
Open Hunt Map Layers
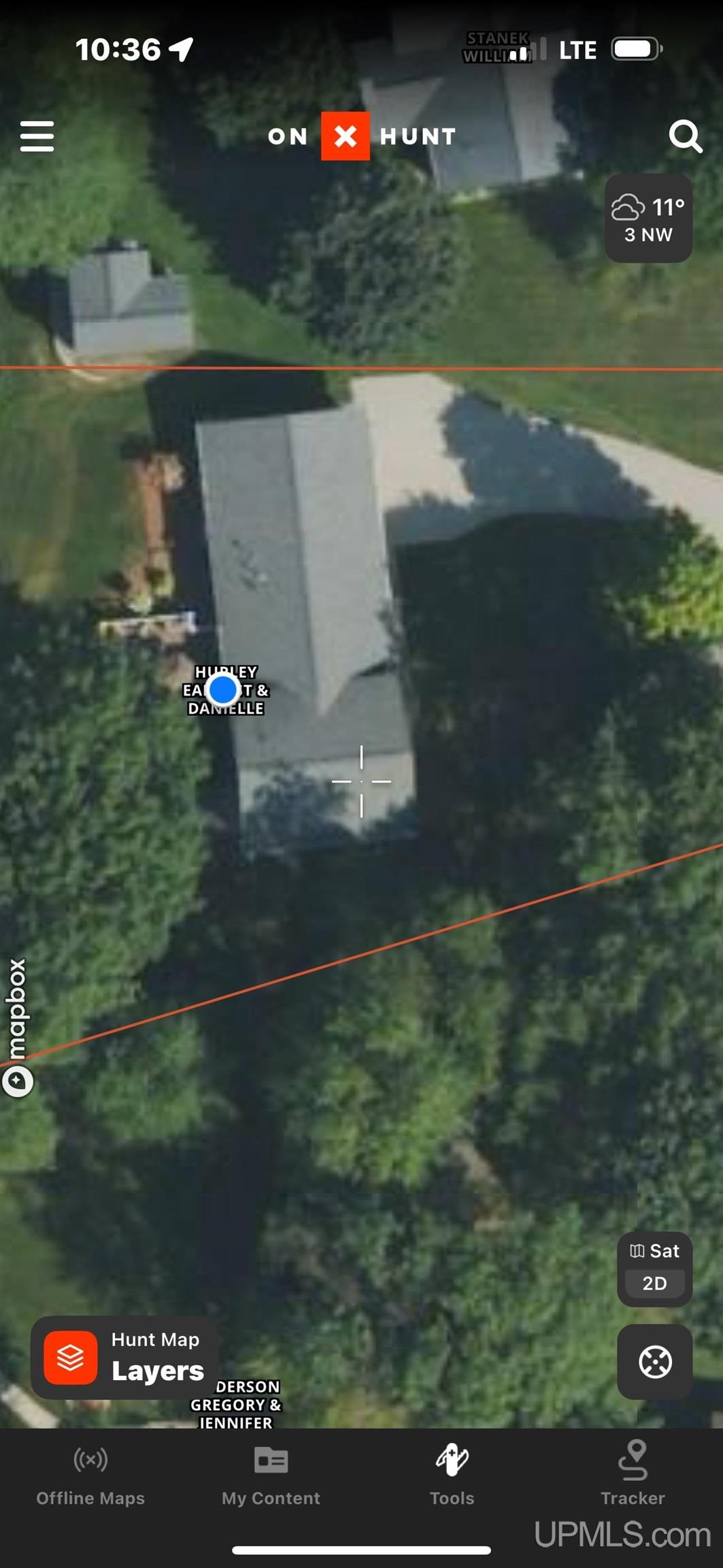(124, 1357)
